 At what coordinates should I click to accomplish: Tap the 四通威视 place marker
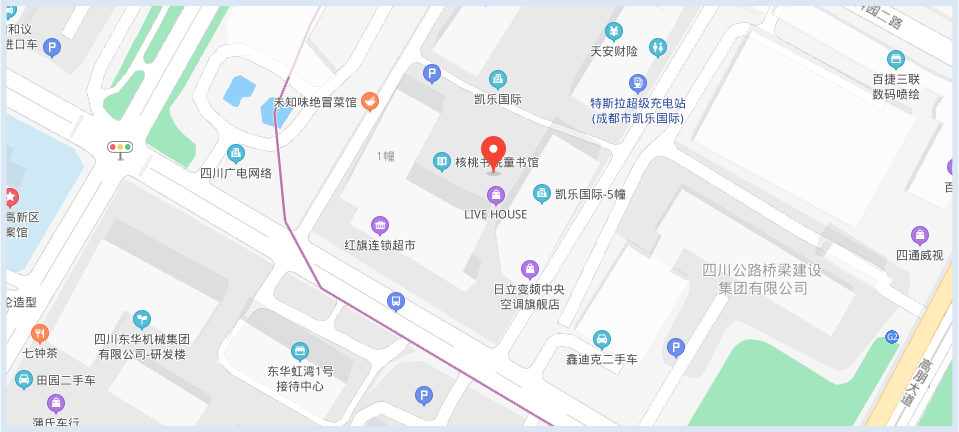point(920,235)
